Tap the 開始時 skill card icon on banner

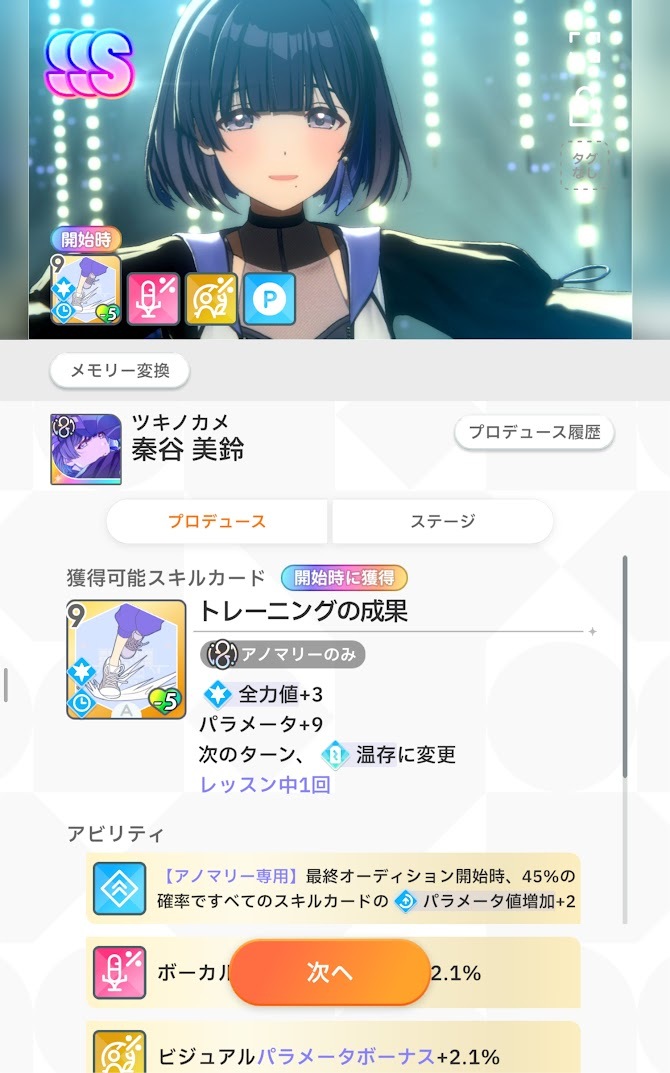point(87,289)
